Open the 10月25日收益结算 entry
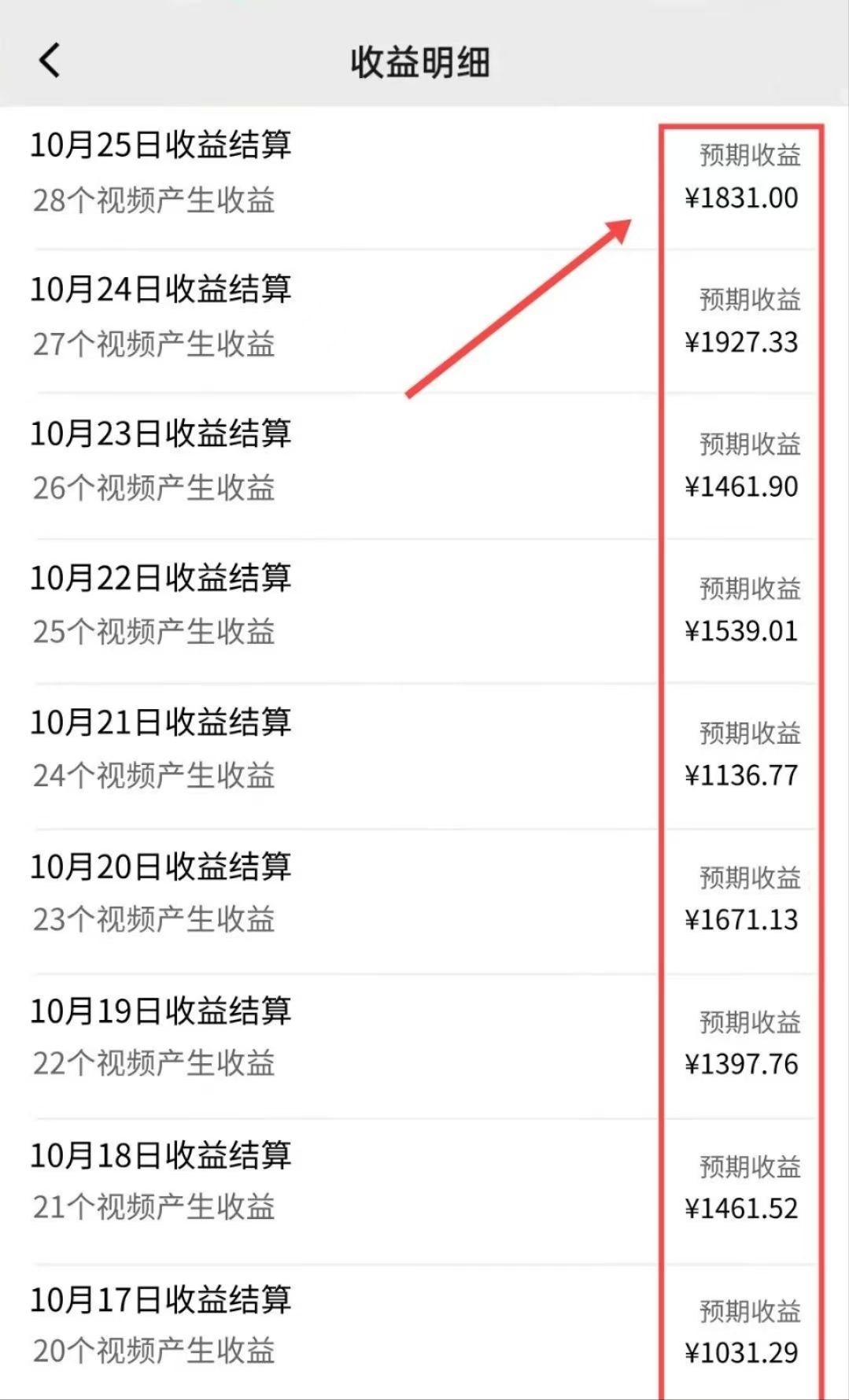This screenshot has width=849, height=1400. tap(161, 146)
